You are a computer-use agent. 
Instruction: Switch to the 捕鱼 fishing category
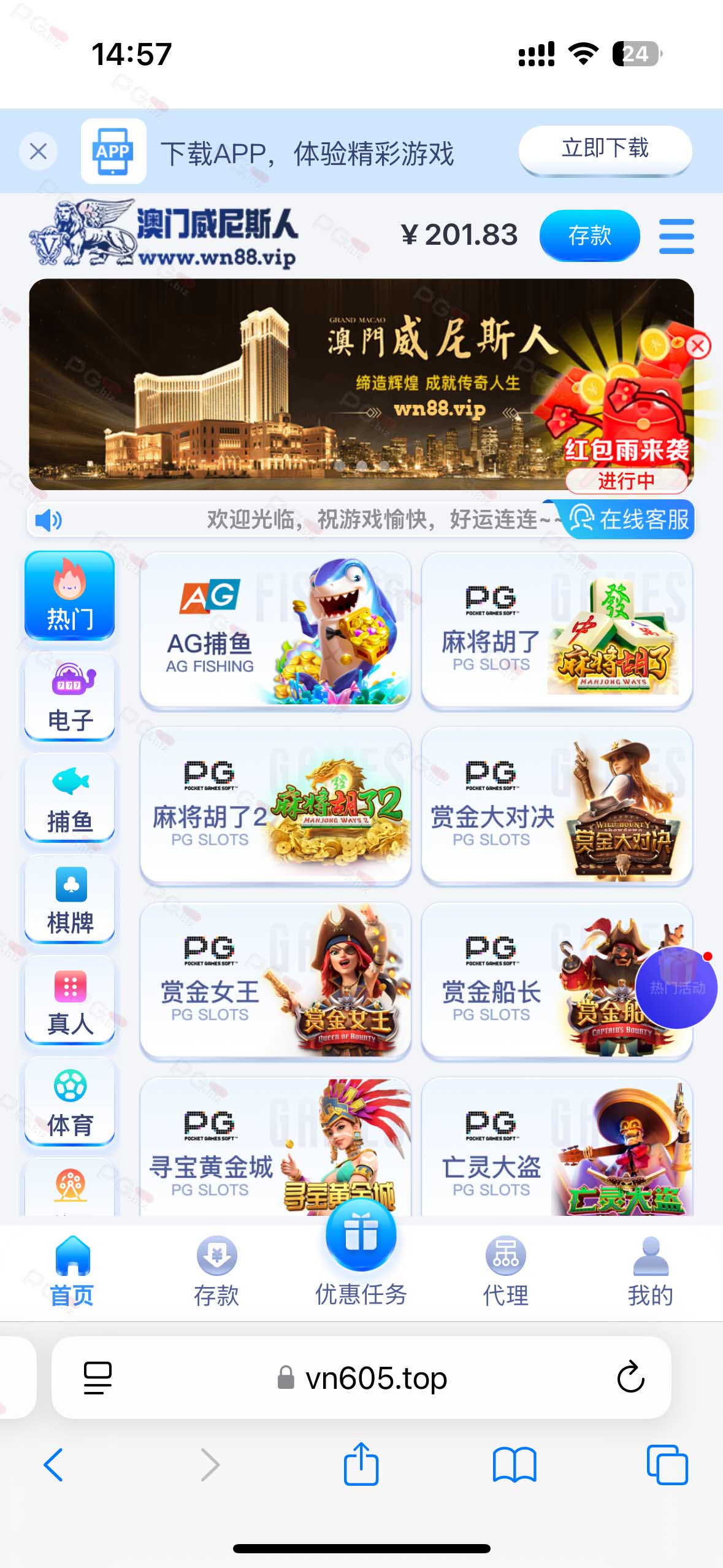[x=70, y=799]
